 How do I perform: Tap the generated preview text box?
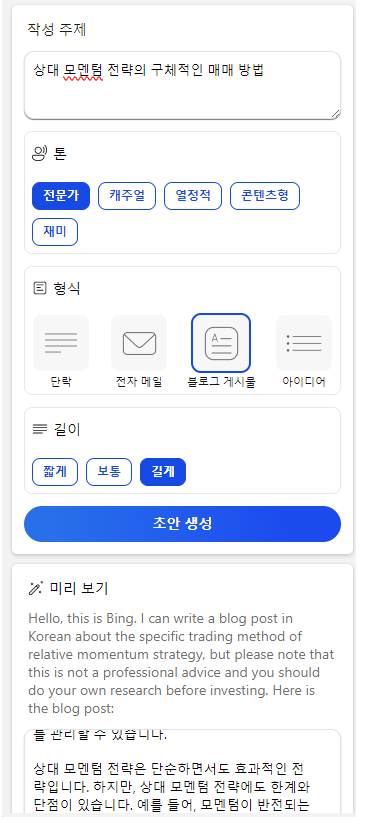[182, 771]
